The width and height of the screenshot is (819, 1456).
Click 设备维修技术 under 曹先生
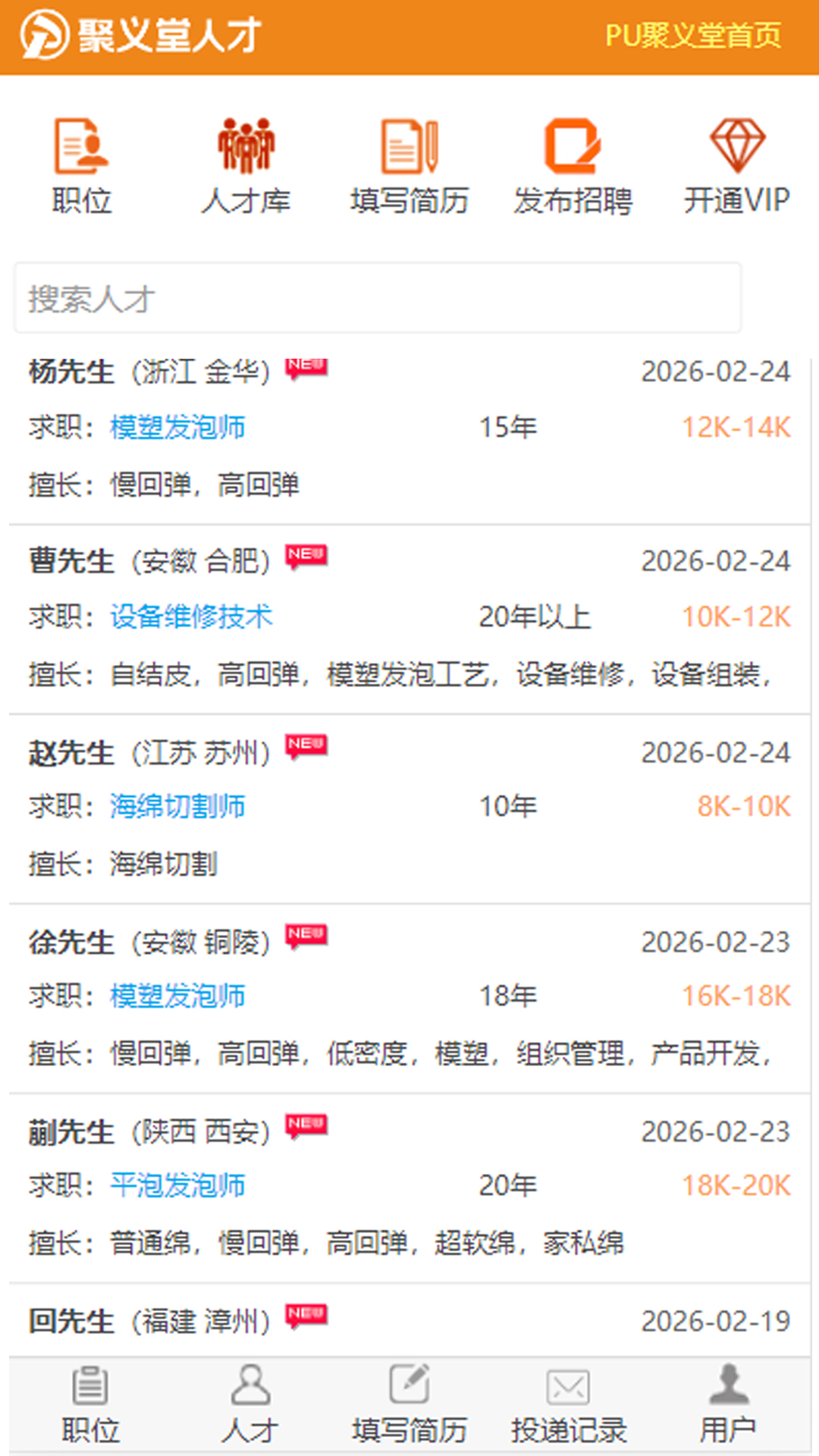pyautogui.click(x=191, y=617)
